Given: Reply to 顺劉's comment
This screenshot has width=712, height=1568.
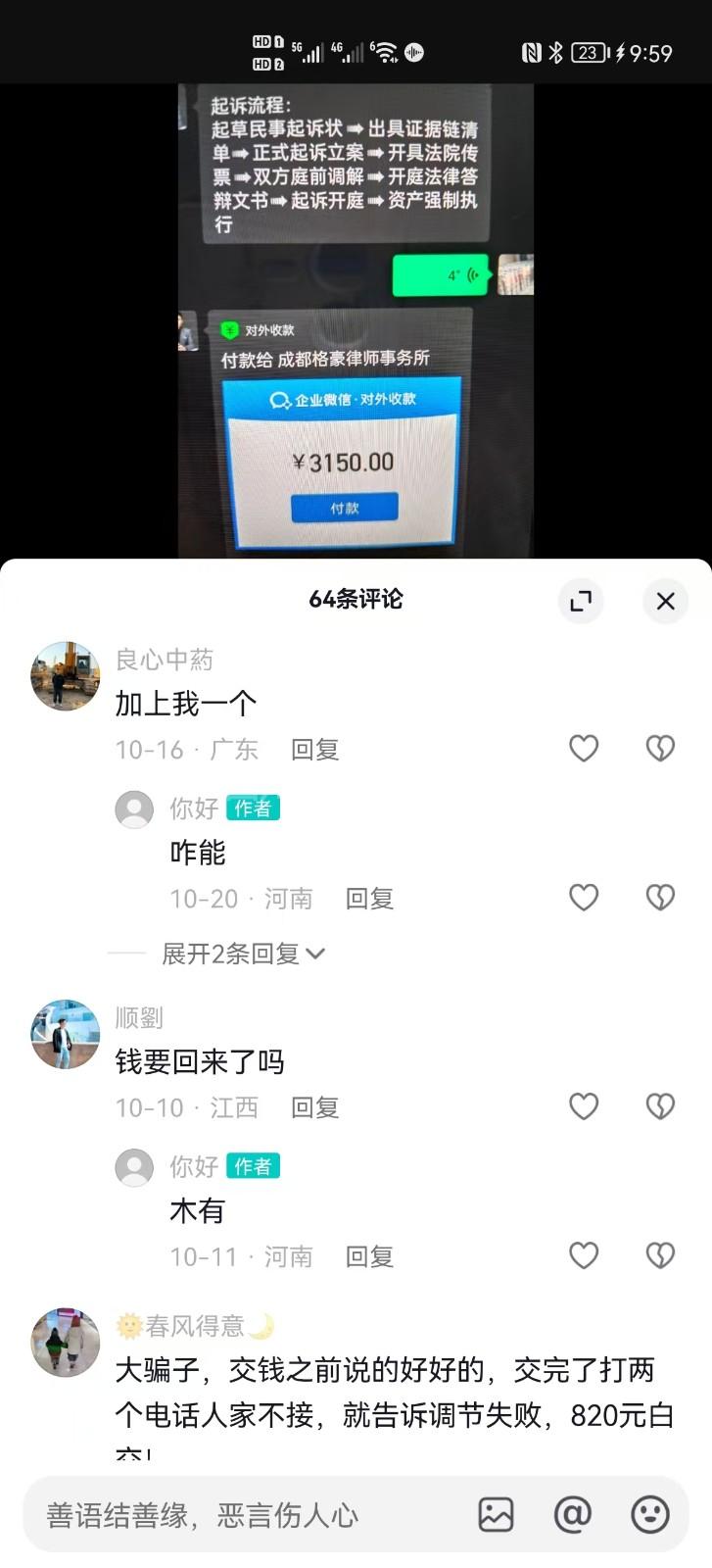Looking at the screenshot, I should pos(314,1107).
